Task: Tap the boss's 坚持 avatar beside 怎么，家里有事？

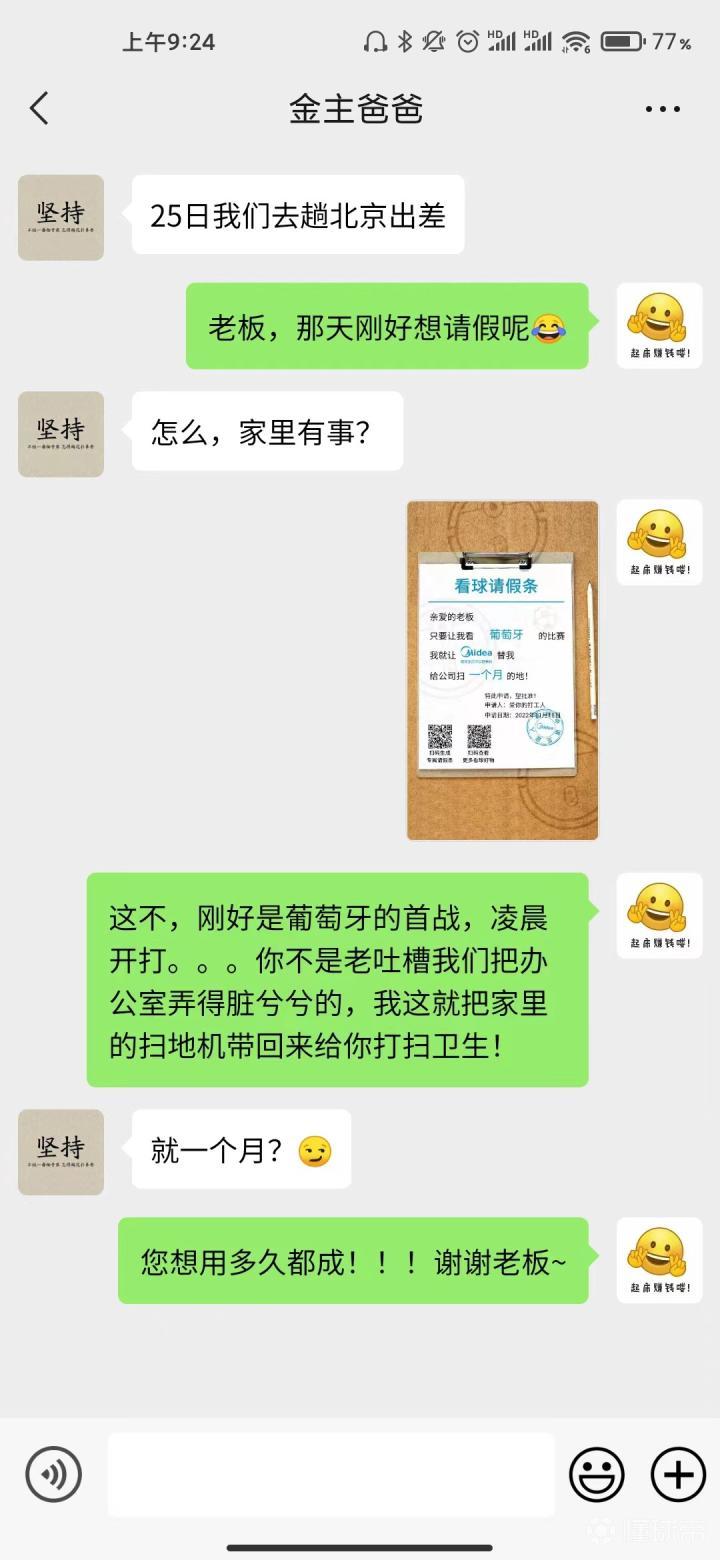Action: [61, 434]
